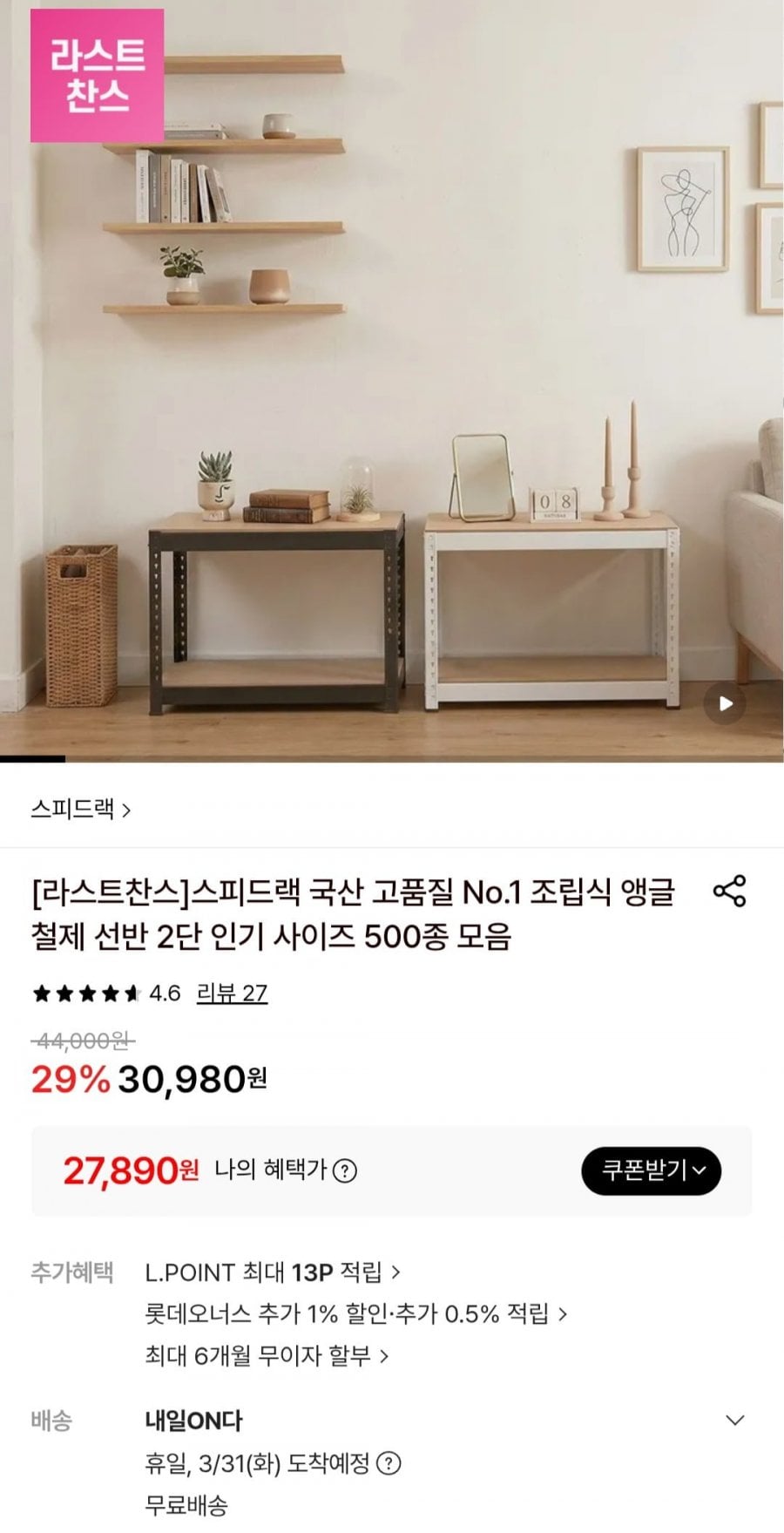Open the 스피드랙 brand page
This screenshot has height=1533, width=784.
(x=80, y=810)
